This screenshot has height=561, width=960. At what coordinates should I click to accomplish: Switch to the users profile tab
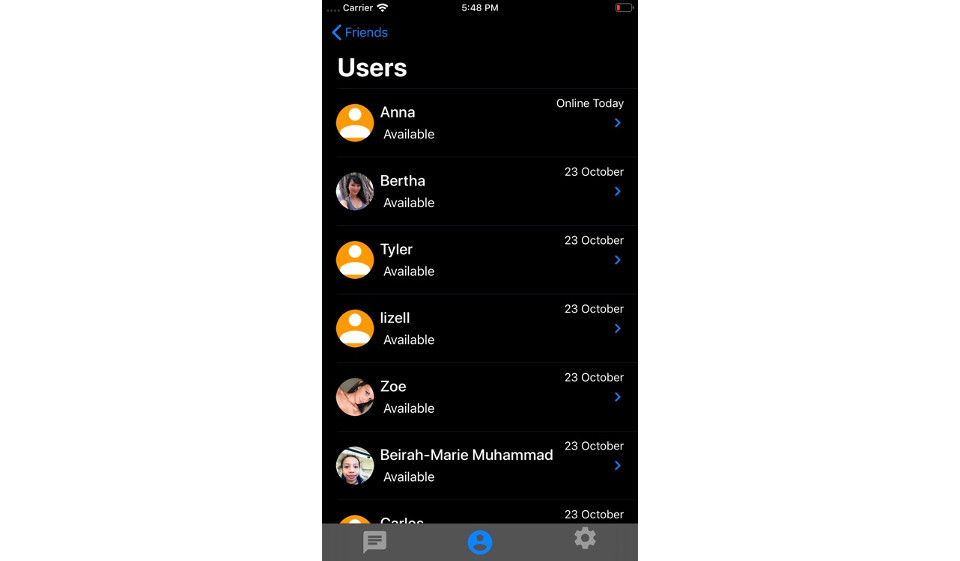pyautogui.click(x=480, y=542)
